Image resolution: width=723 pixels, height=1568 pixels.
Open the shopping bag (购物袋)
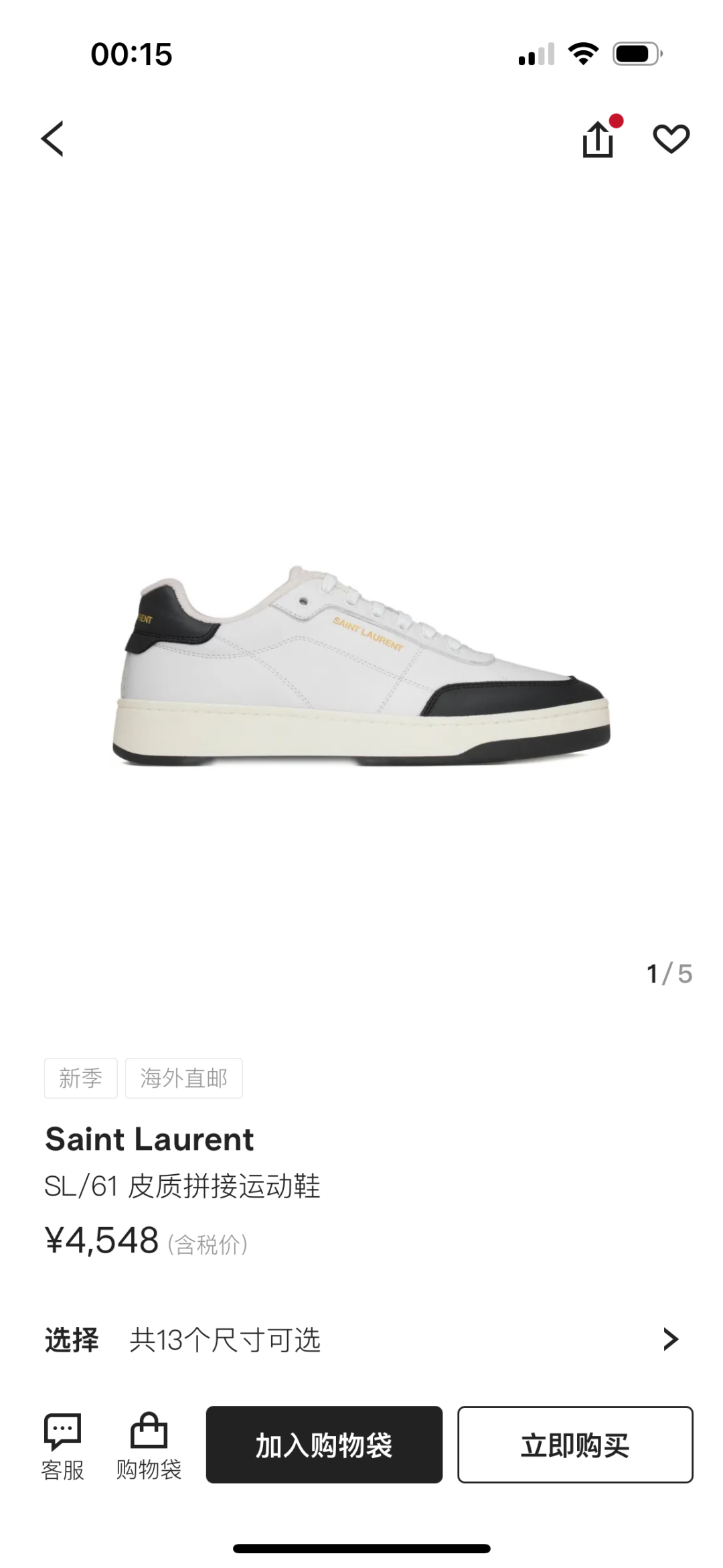pyautogui.click(x=149, y=1445)
